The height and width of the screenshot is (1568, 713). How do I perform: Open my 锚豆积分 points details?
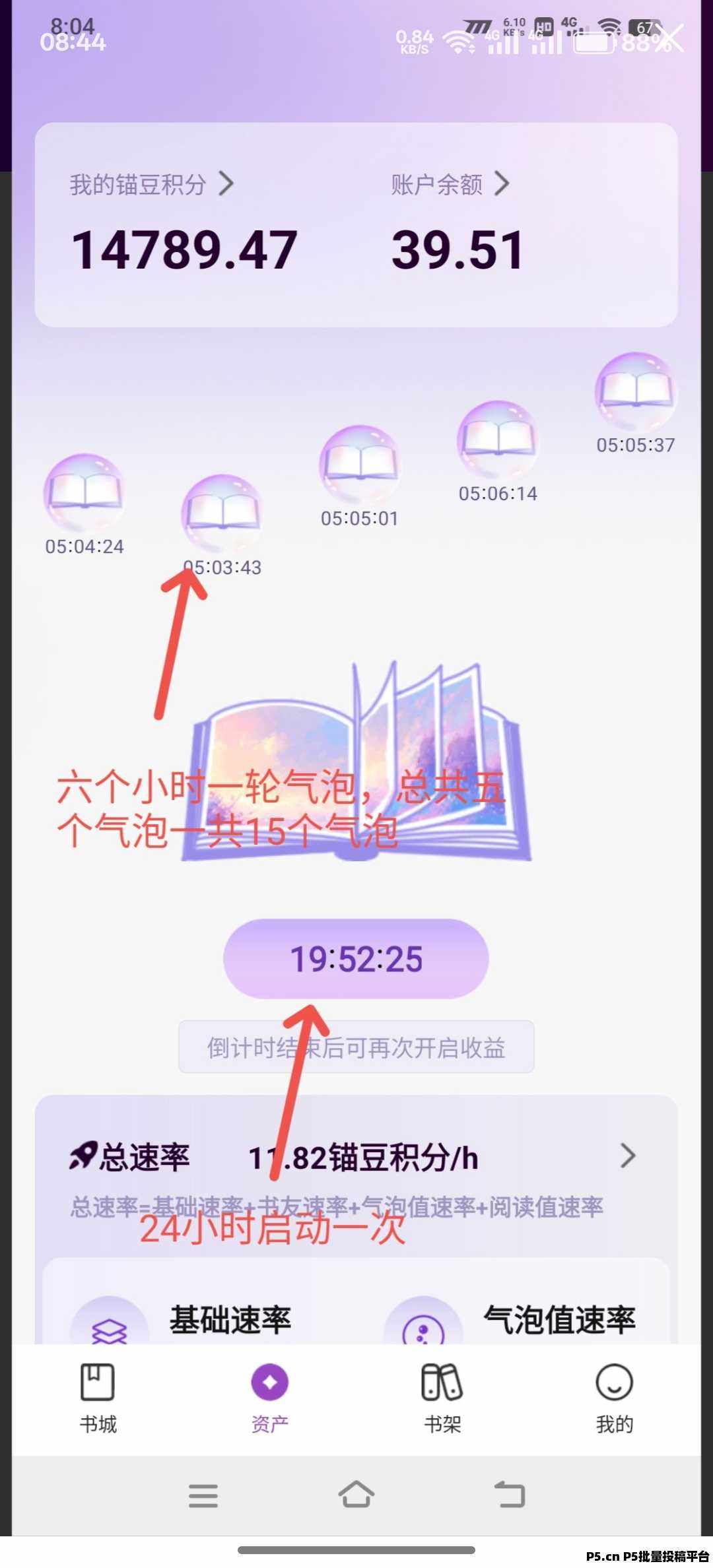click(x=151, y=184)
